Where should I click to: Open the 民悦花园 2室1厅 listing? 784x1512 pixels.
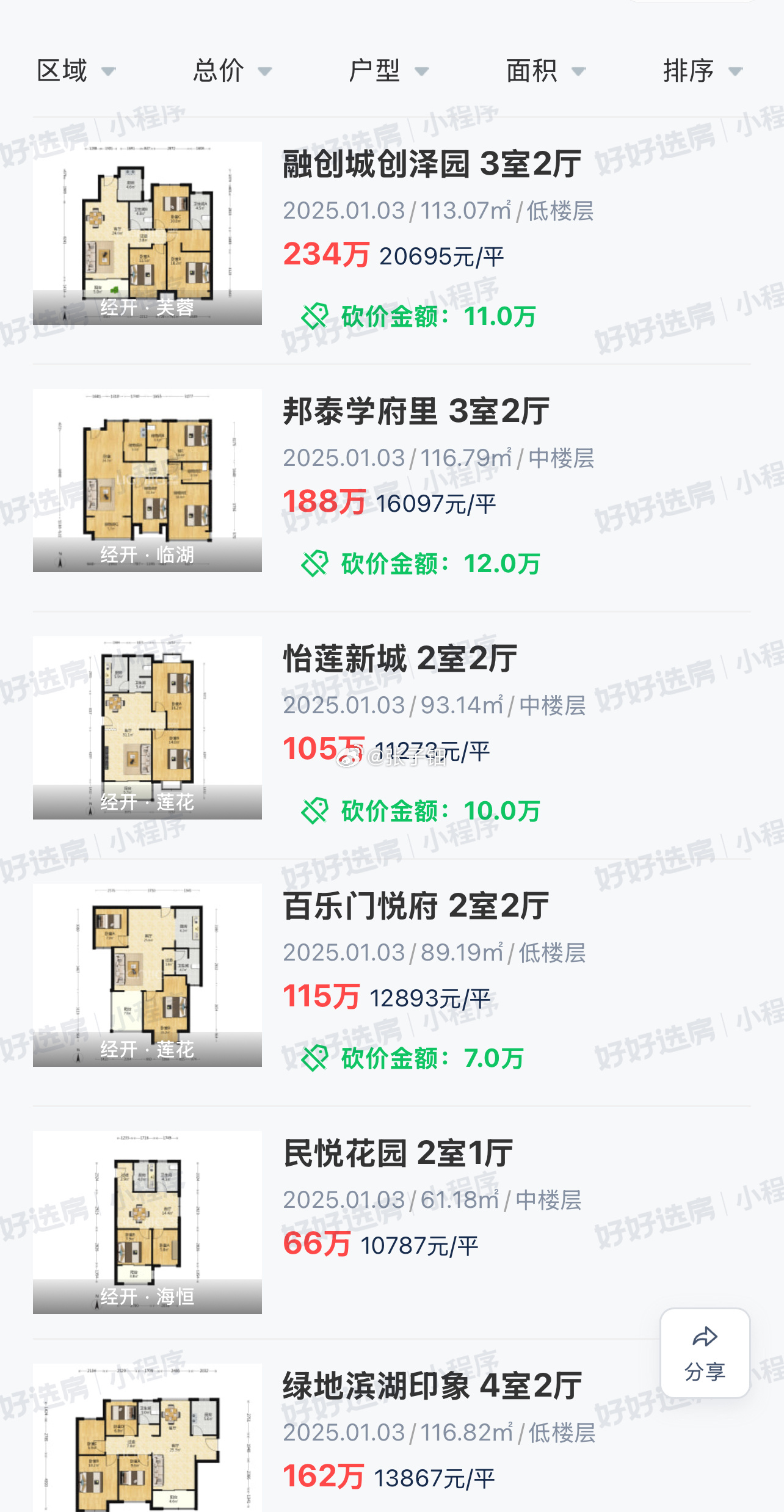[392, 1223]
